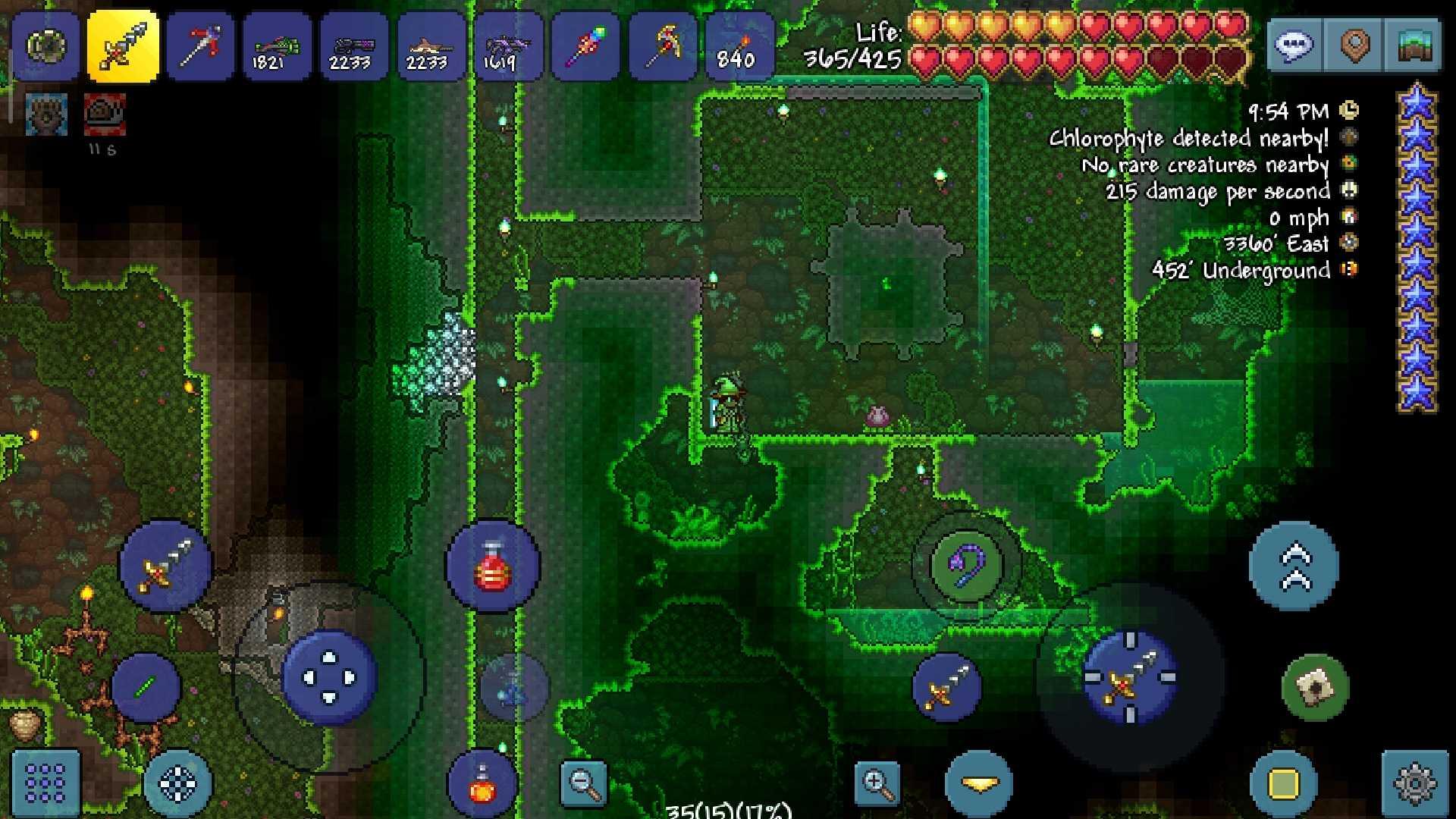Use the red healing potion button
The width and height of the screenshot is (1456, 819).
493,566
